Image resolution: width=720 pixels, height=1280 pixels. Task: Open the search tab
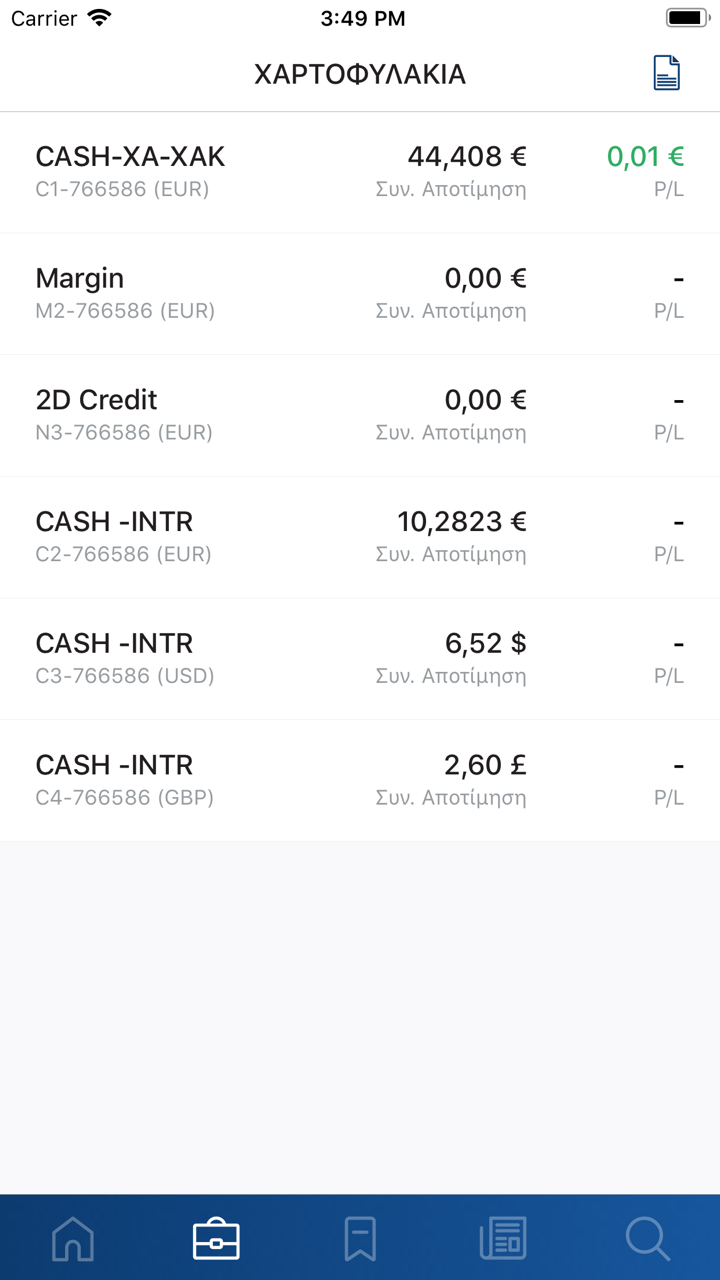[x=647, y=1239]
